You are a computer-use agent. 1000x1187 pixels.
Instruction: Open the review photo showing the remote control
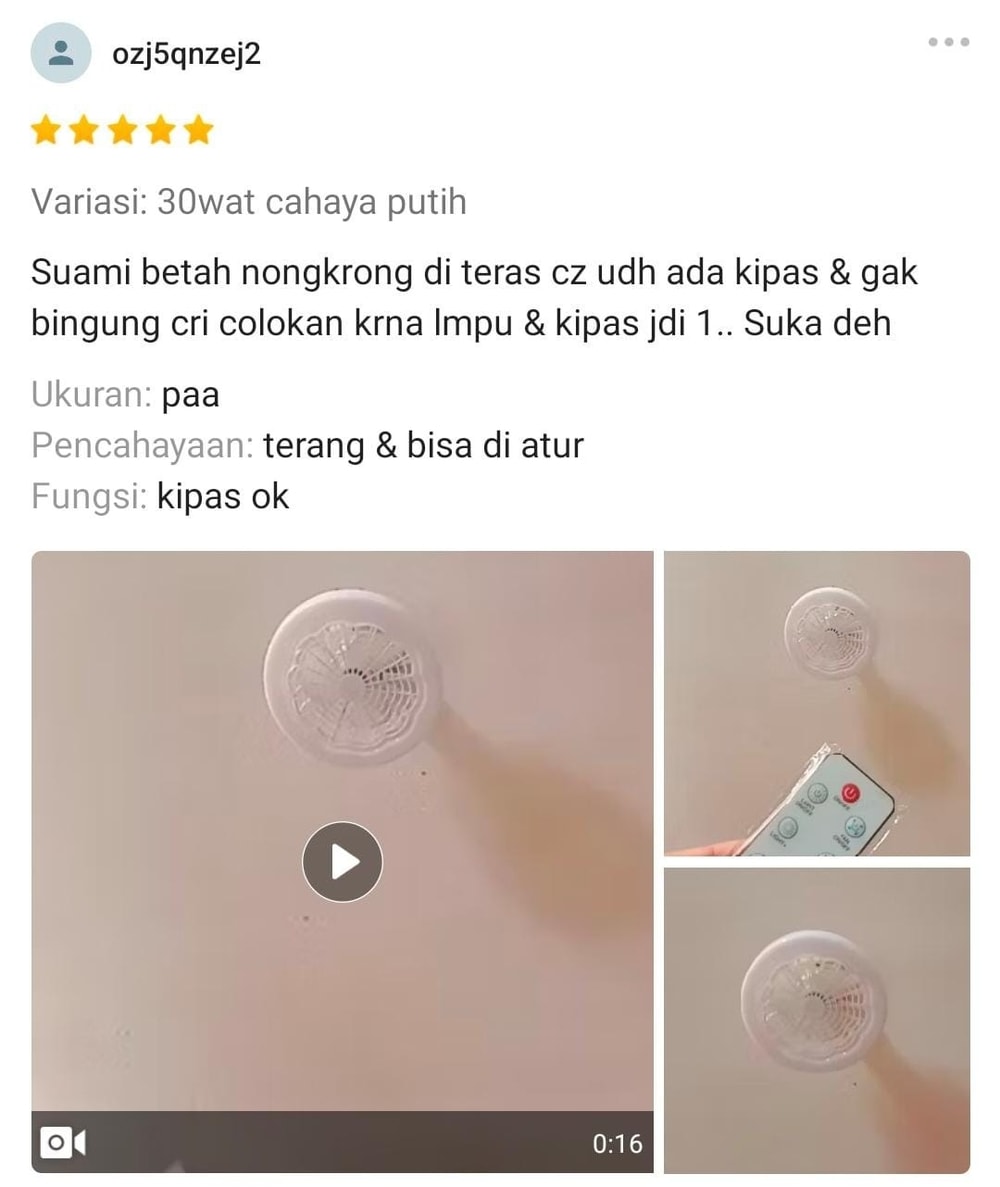(817, 704)
